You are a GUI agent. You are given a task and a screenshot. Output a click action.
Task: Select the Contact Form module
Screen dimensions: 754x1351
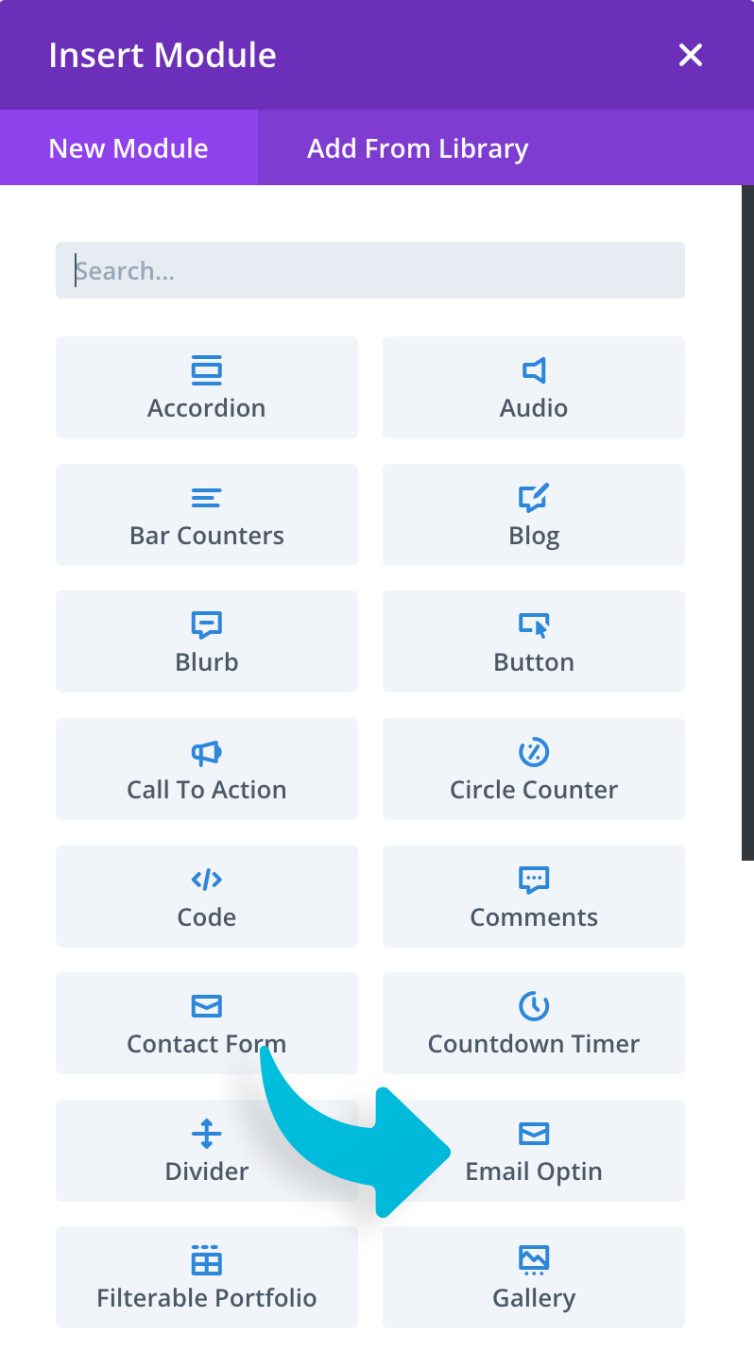coord(206,1023)
